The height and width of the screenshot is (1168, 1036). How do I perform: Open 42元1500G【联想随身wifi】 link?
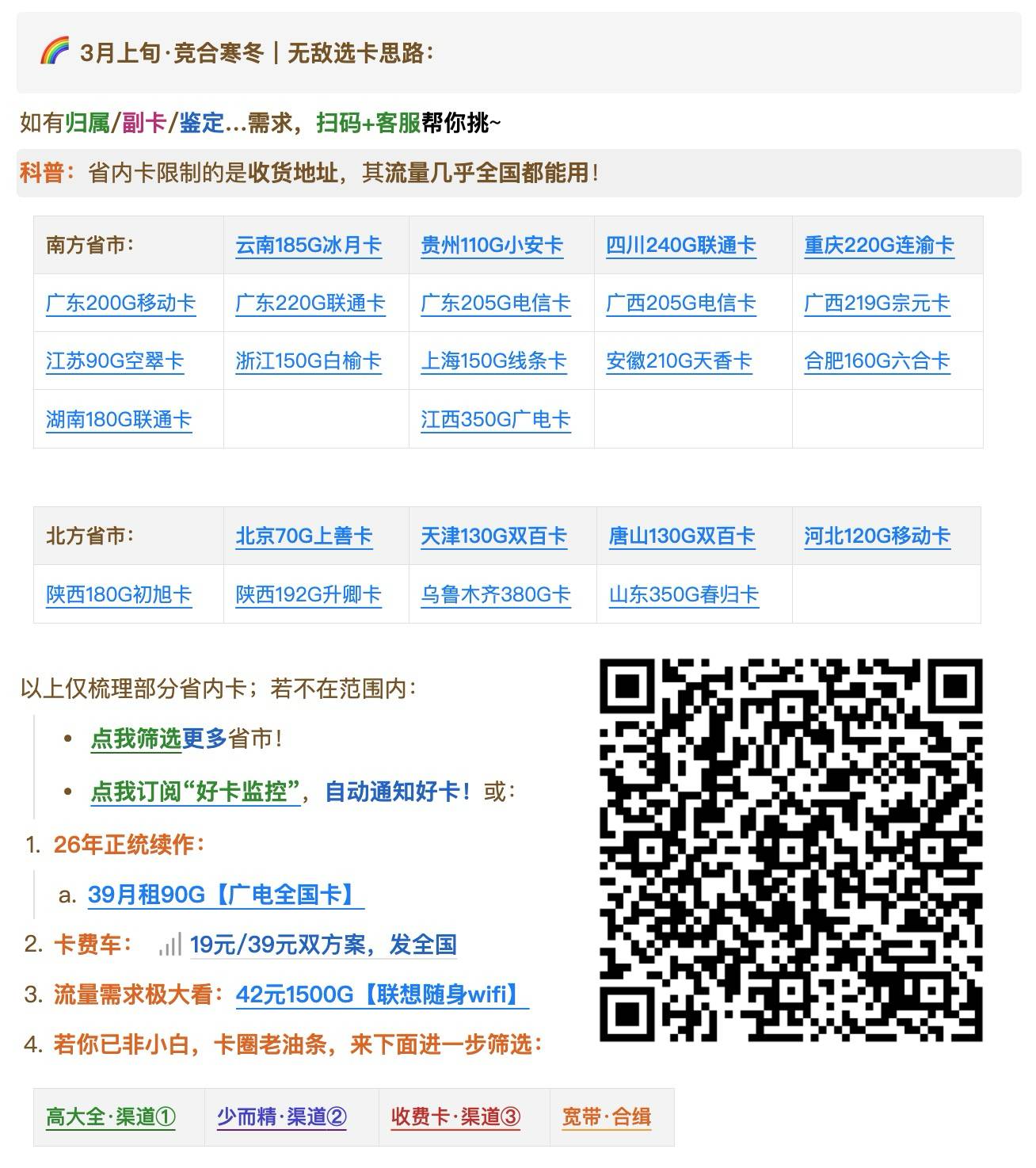coord(382,994)
